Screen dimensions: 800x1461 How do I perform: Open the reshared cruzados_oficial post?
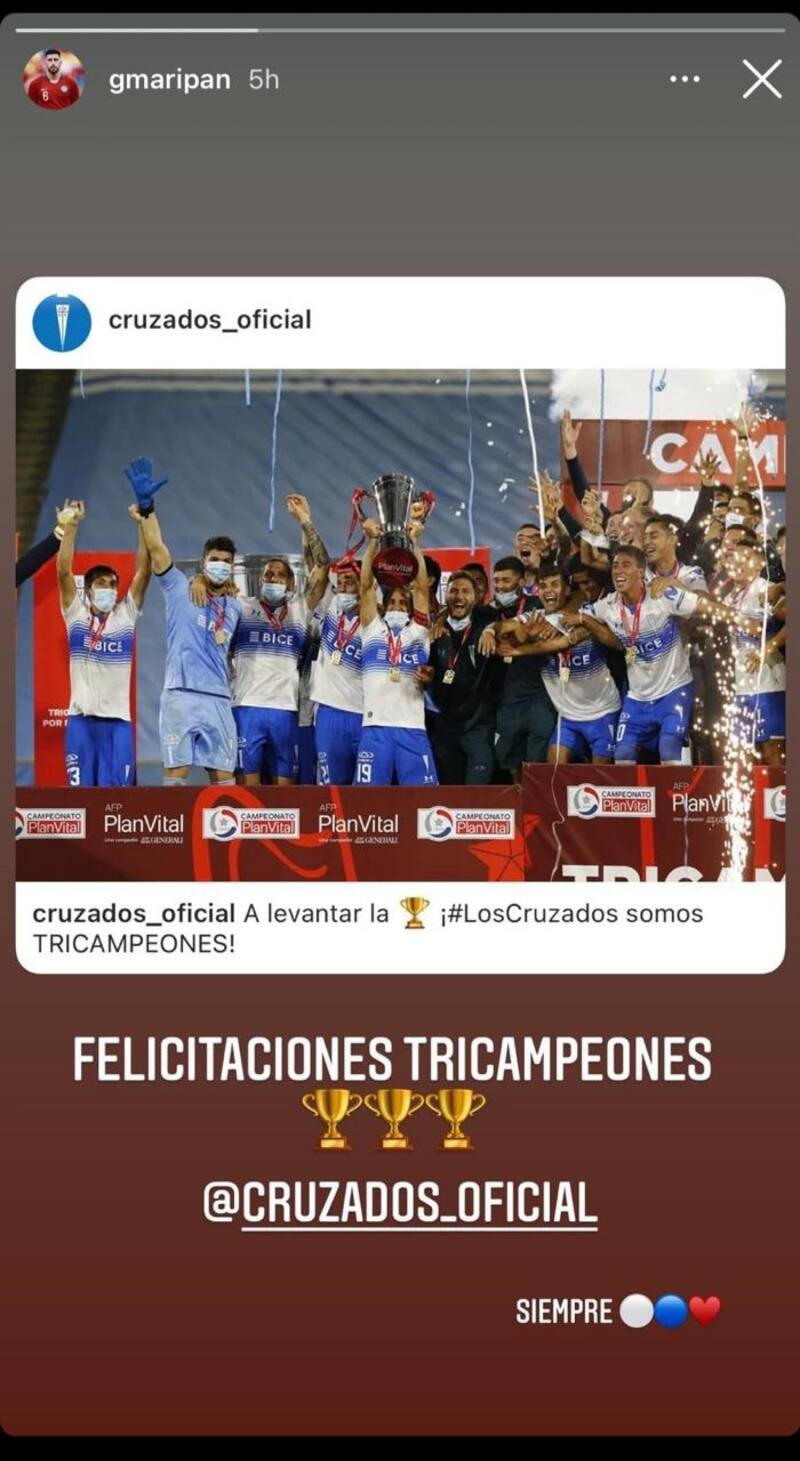point(400,625)
